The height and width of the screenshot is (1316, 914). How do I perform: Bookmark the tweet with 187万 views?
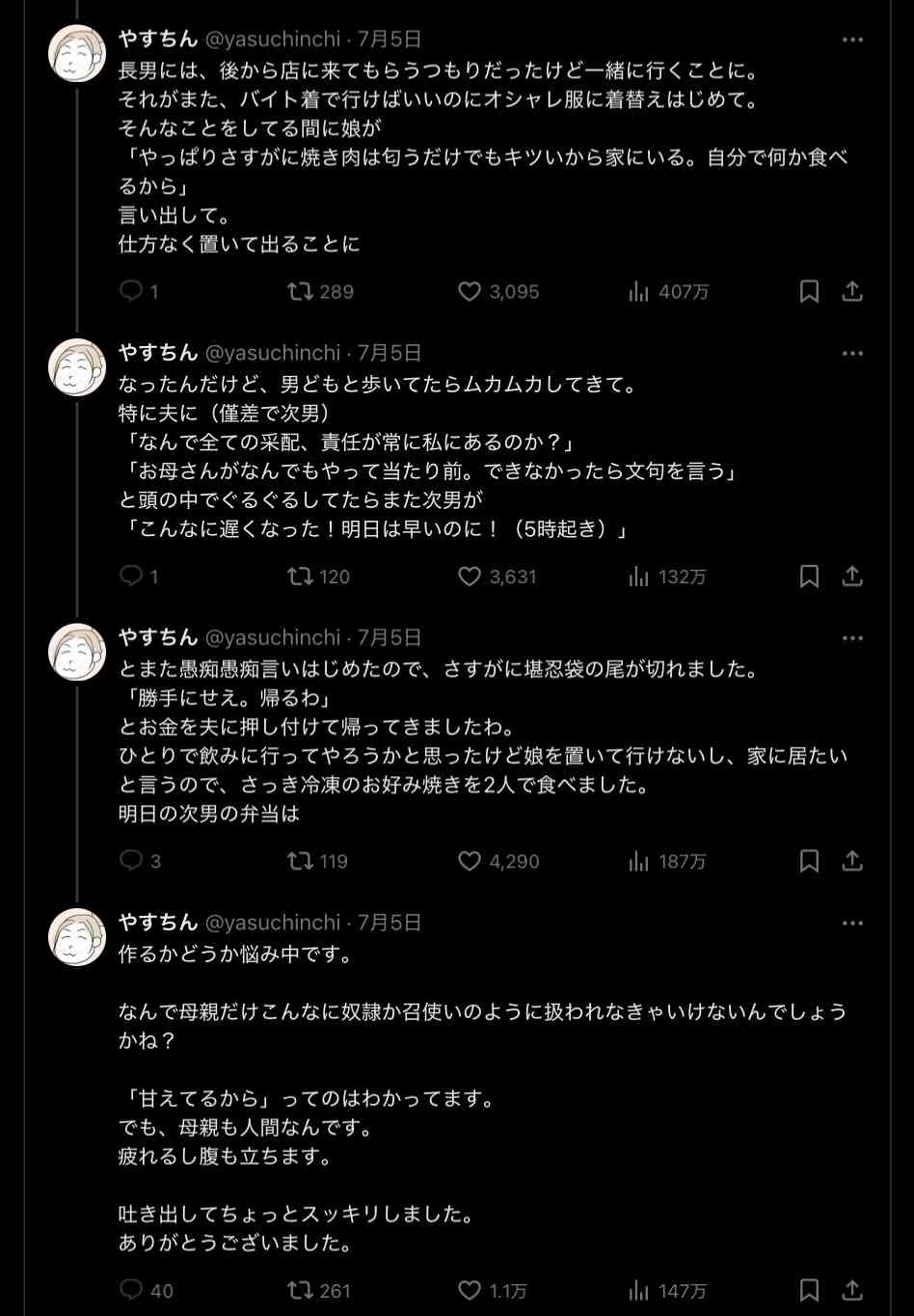(809, 861)
